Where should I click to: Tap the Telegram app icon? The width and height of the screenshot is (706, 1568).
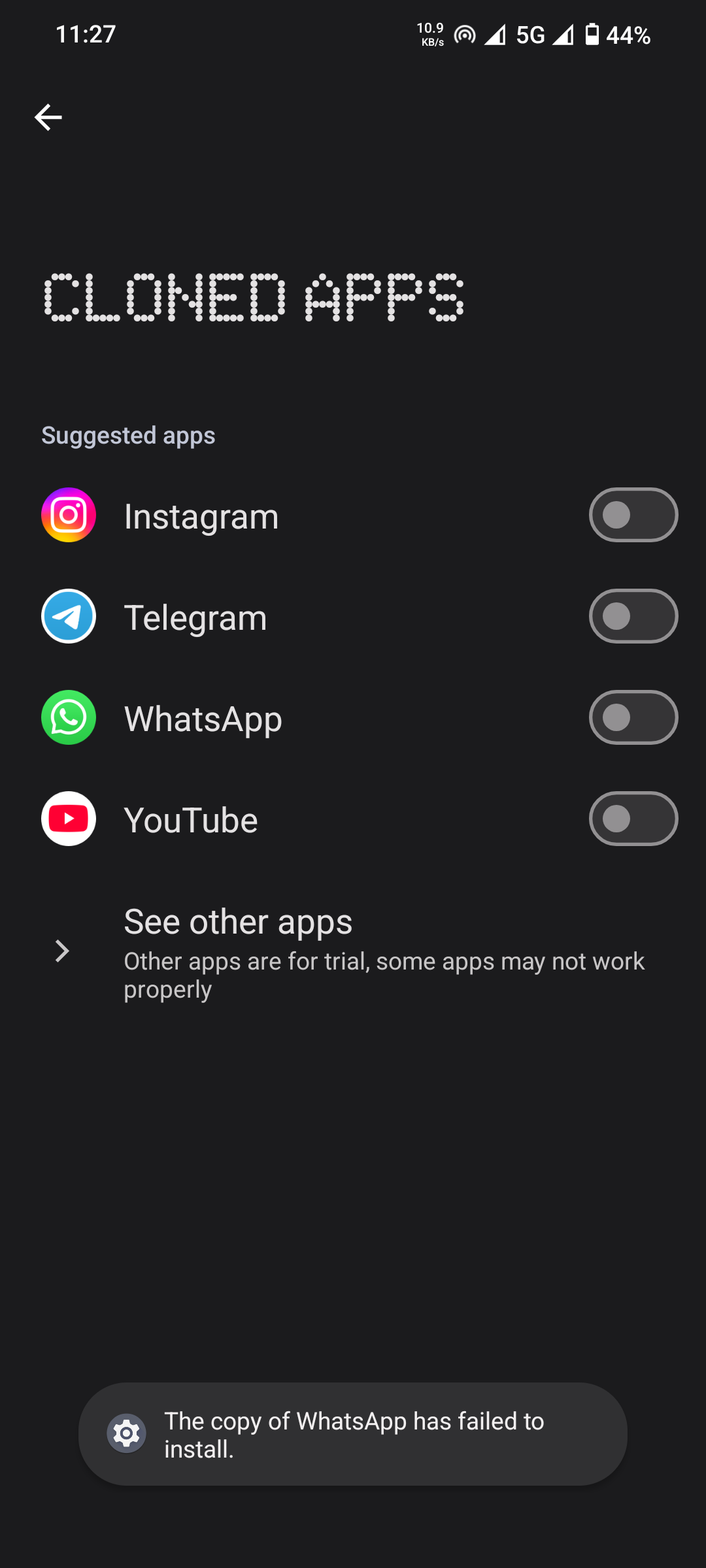68,616
